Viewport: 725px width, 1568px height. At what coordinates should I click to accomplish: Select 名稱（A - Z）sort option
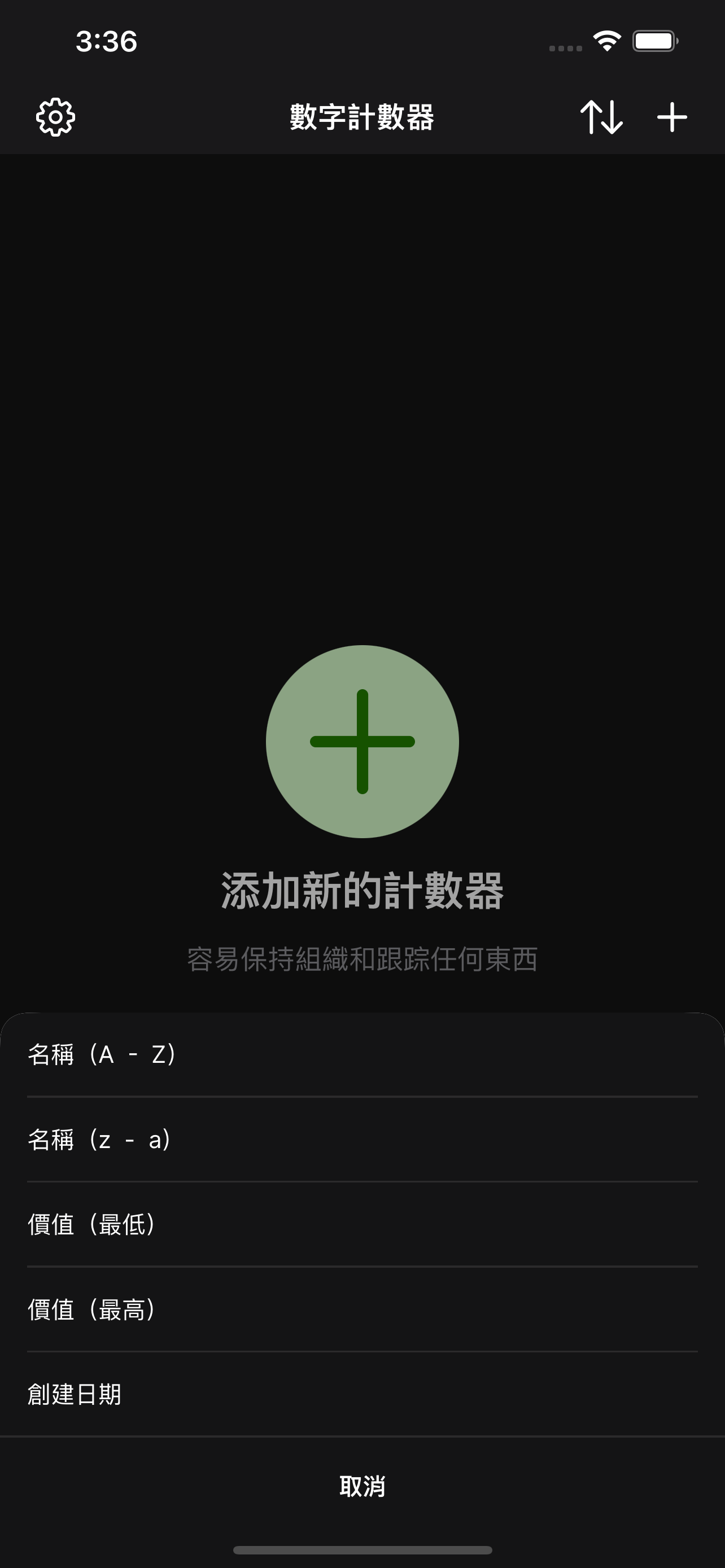pyautogui.click(x=362, y=1057)
